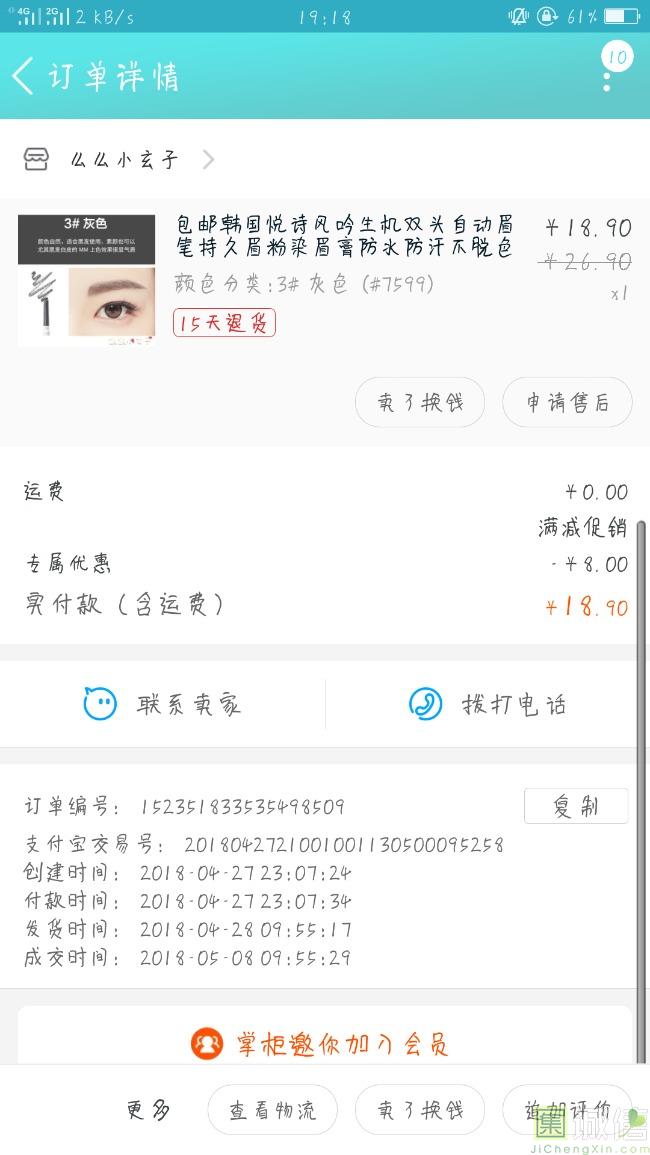Copy the order number with 复制
The image size is (650, 1155).
[576, 806]
